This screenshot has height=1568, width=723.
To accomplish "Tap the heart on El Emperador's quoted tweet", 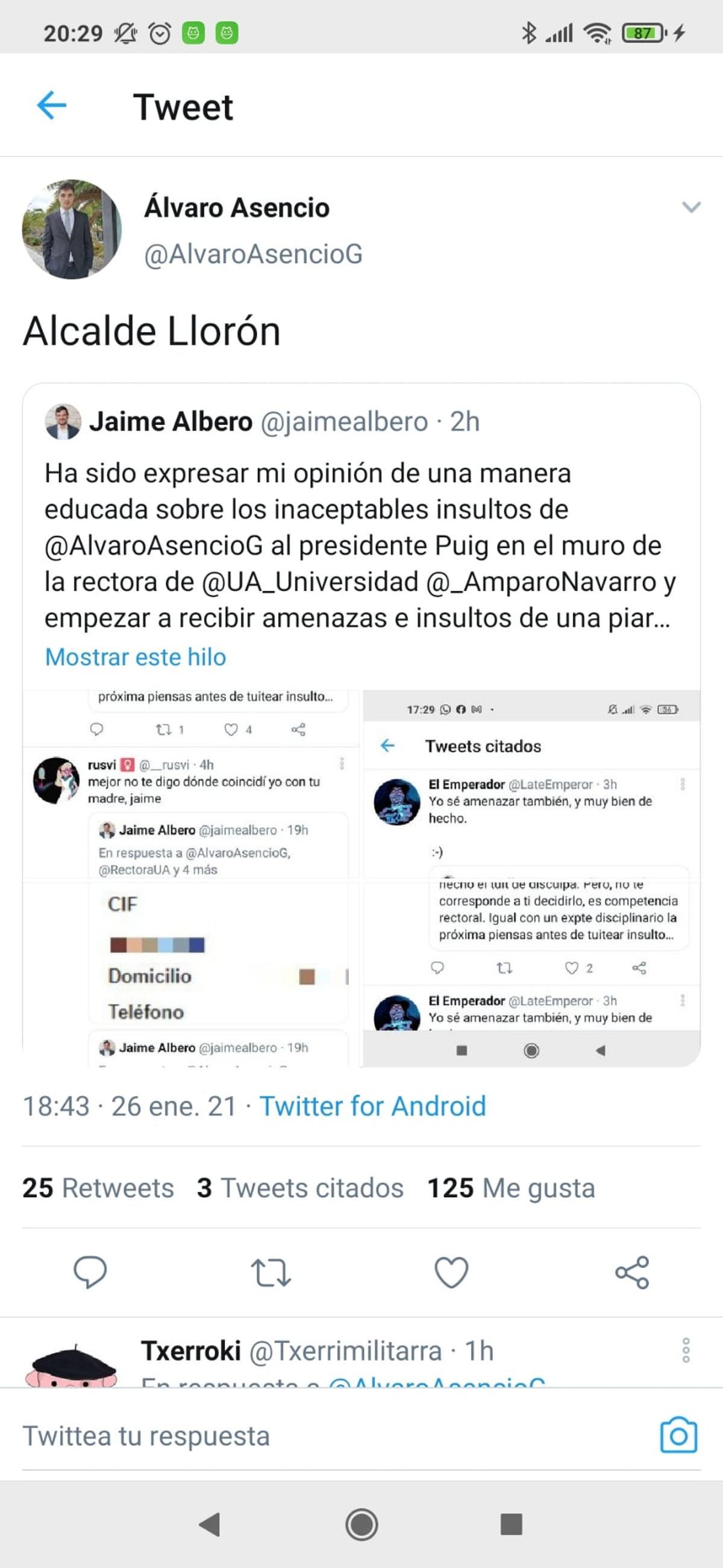I will coord(571,968).
